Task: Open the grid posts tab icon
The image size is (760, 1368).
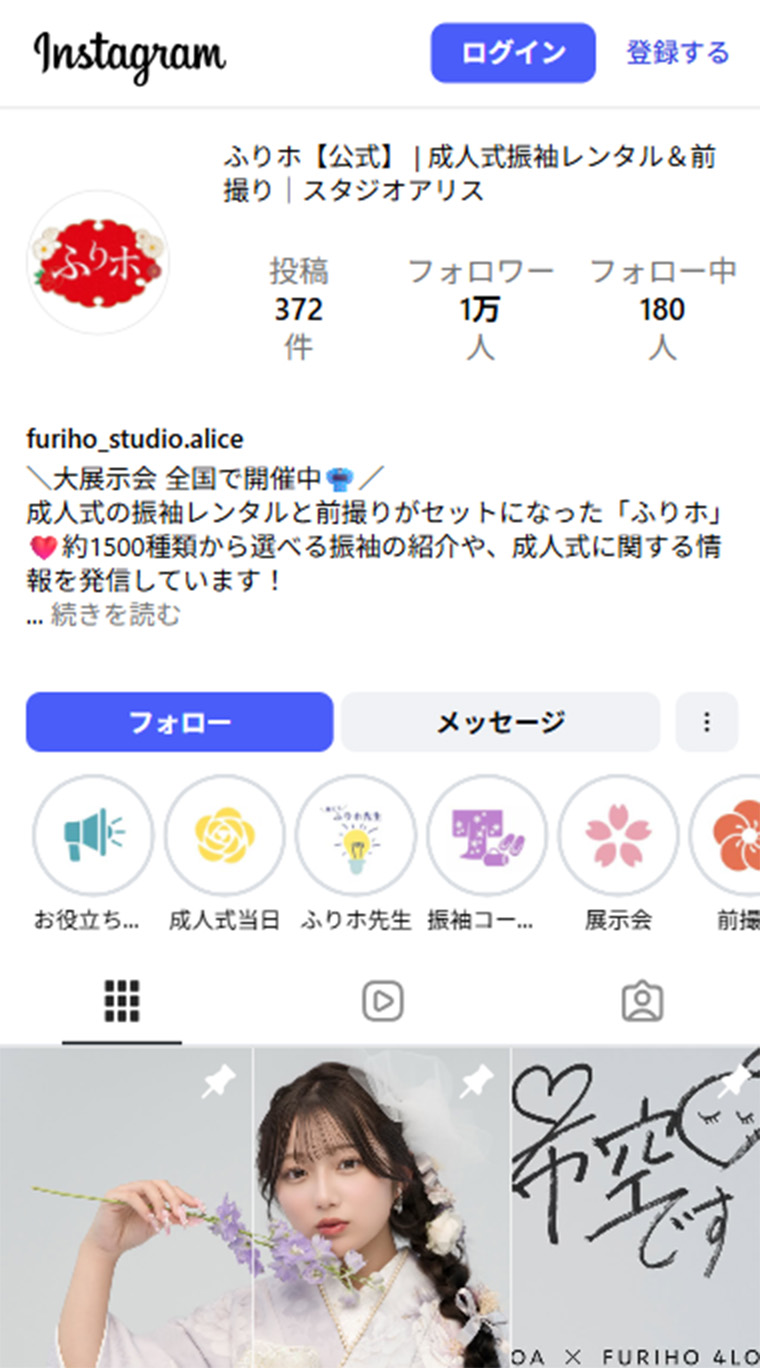Action: (120, 998)
